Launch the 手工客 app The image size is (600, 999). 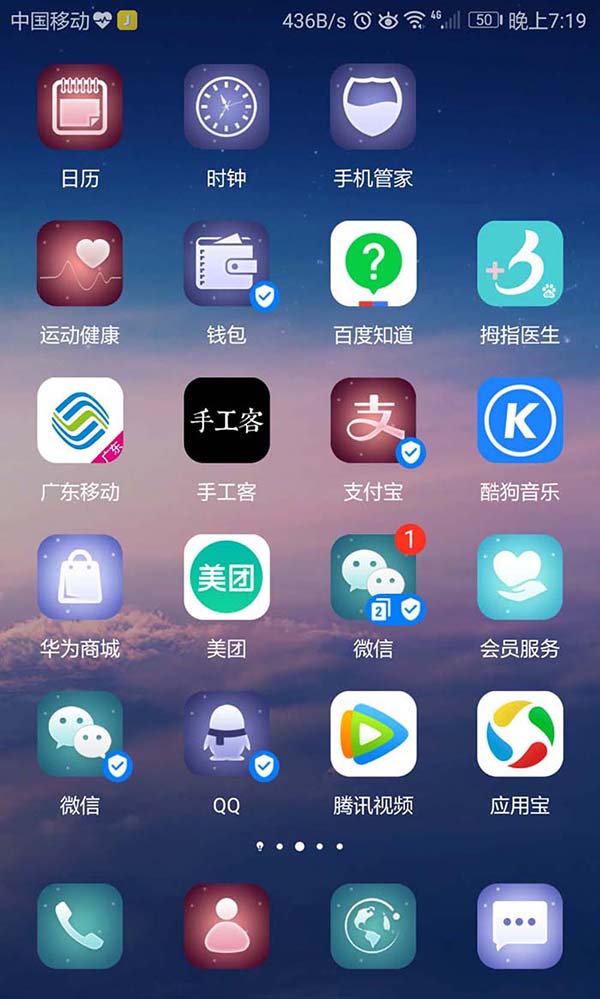point(226,420)
